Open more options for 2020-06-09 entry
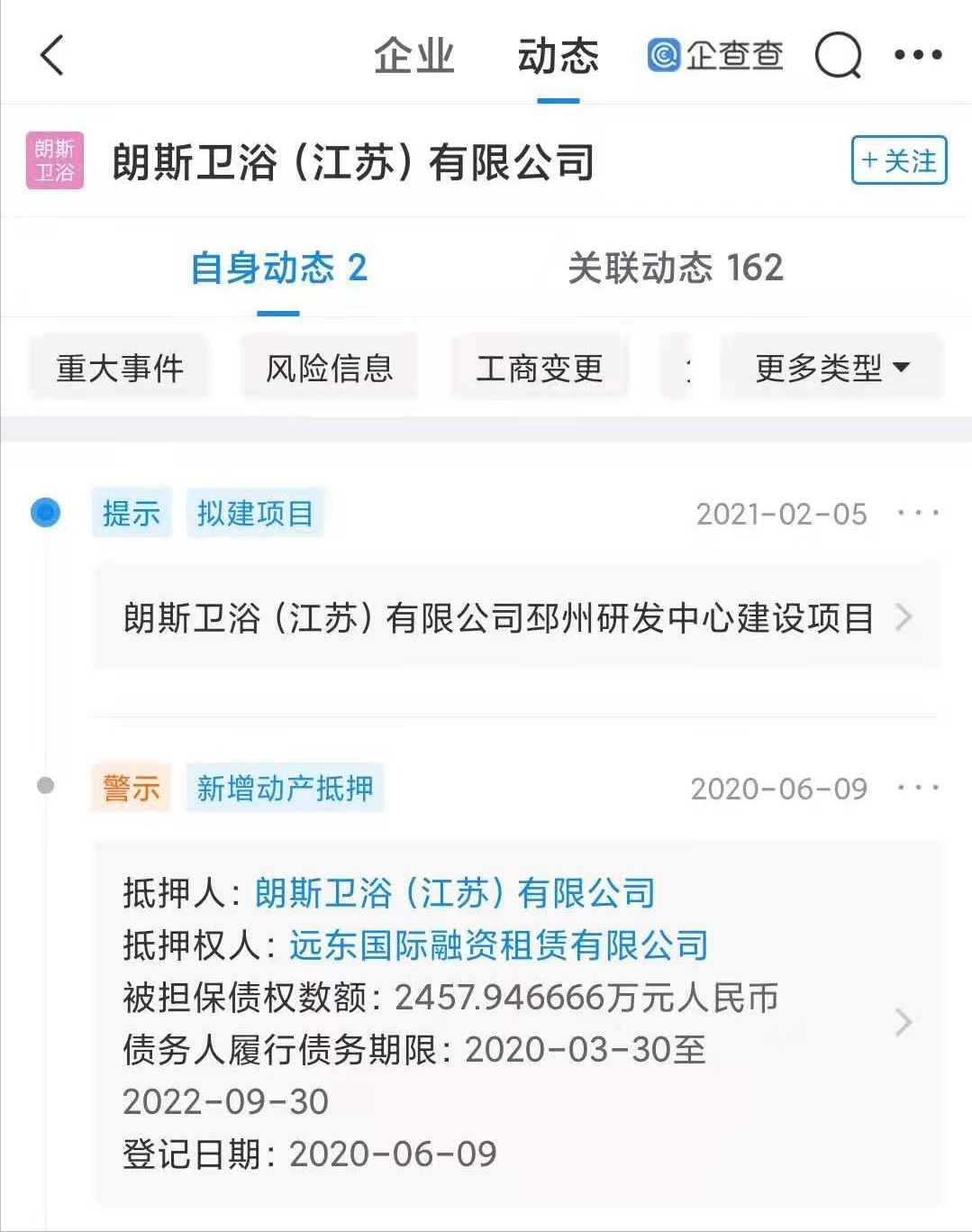This screenshot has width=972, height=1232. pos(918,788)
